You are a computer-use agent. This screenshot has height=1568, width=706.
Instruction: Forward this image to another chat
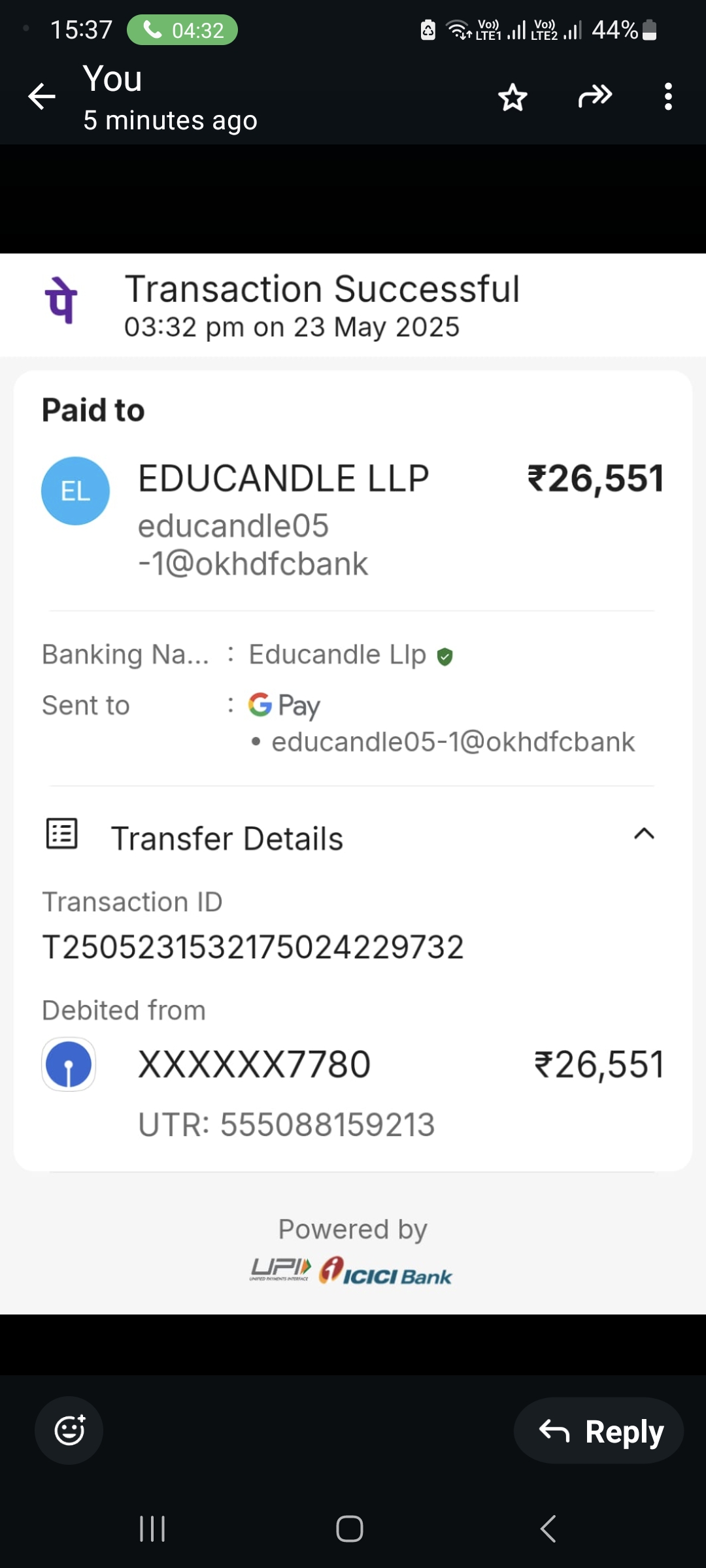coord(595,97)
